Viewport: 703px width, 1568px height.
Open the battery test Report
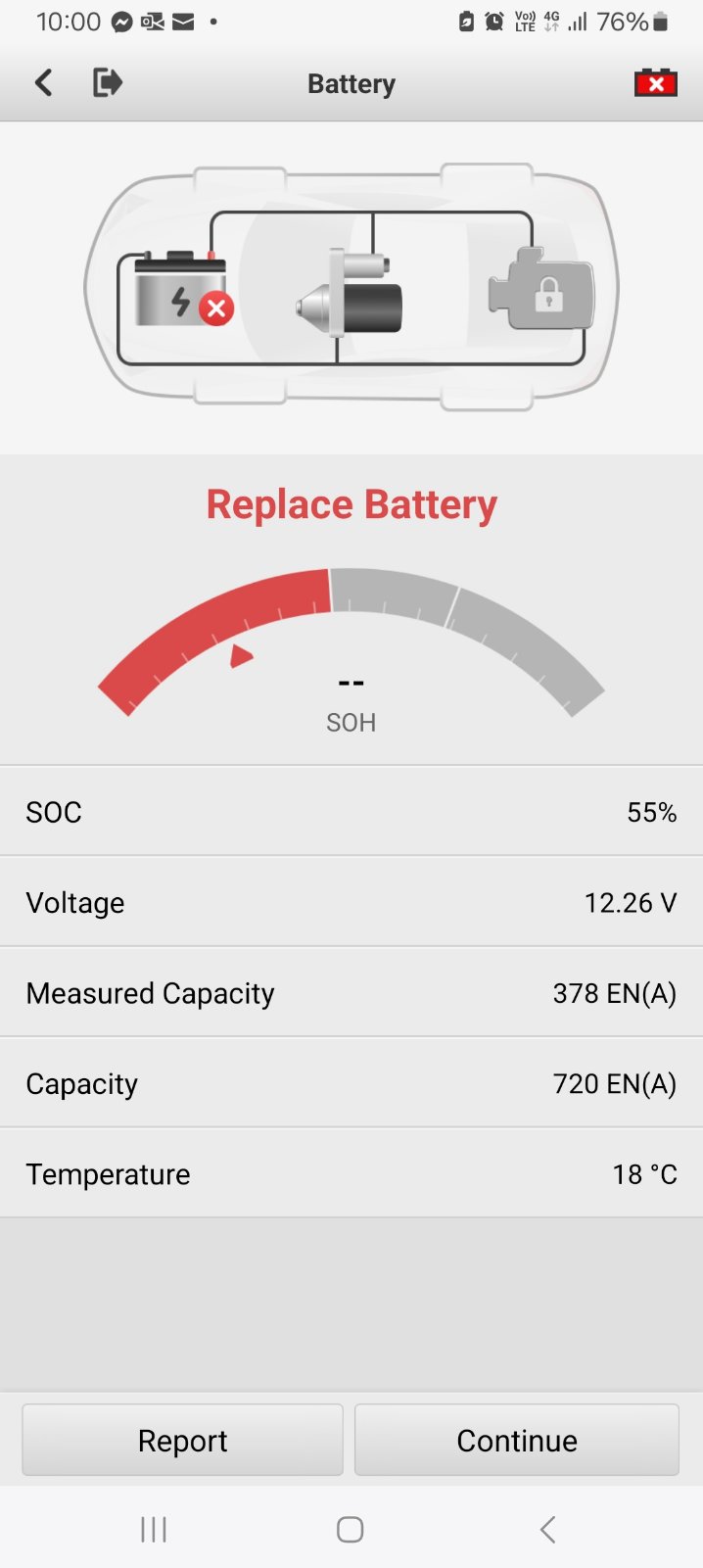[x=182, y=1440]
